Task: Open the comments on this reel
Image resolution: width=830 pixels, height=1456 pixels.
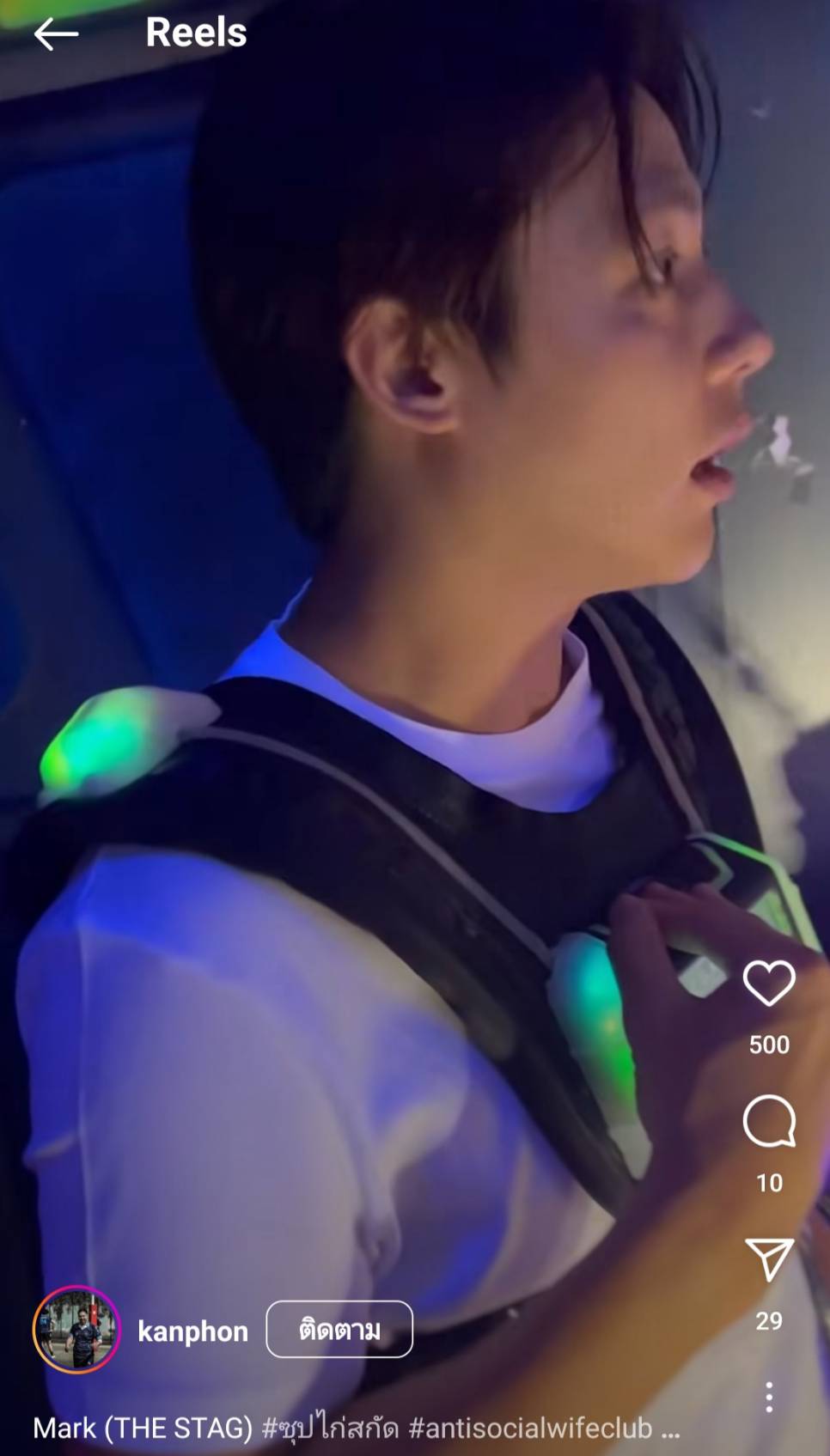Action: point(769,1121)
